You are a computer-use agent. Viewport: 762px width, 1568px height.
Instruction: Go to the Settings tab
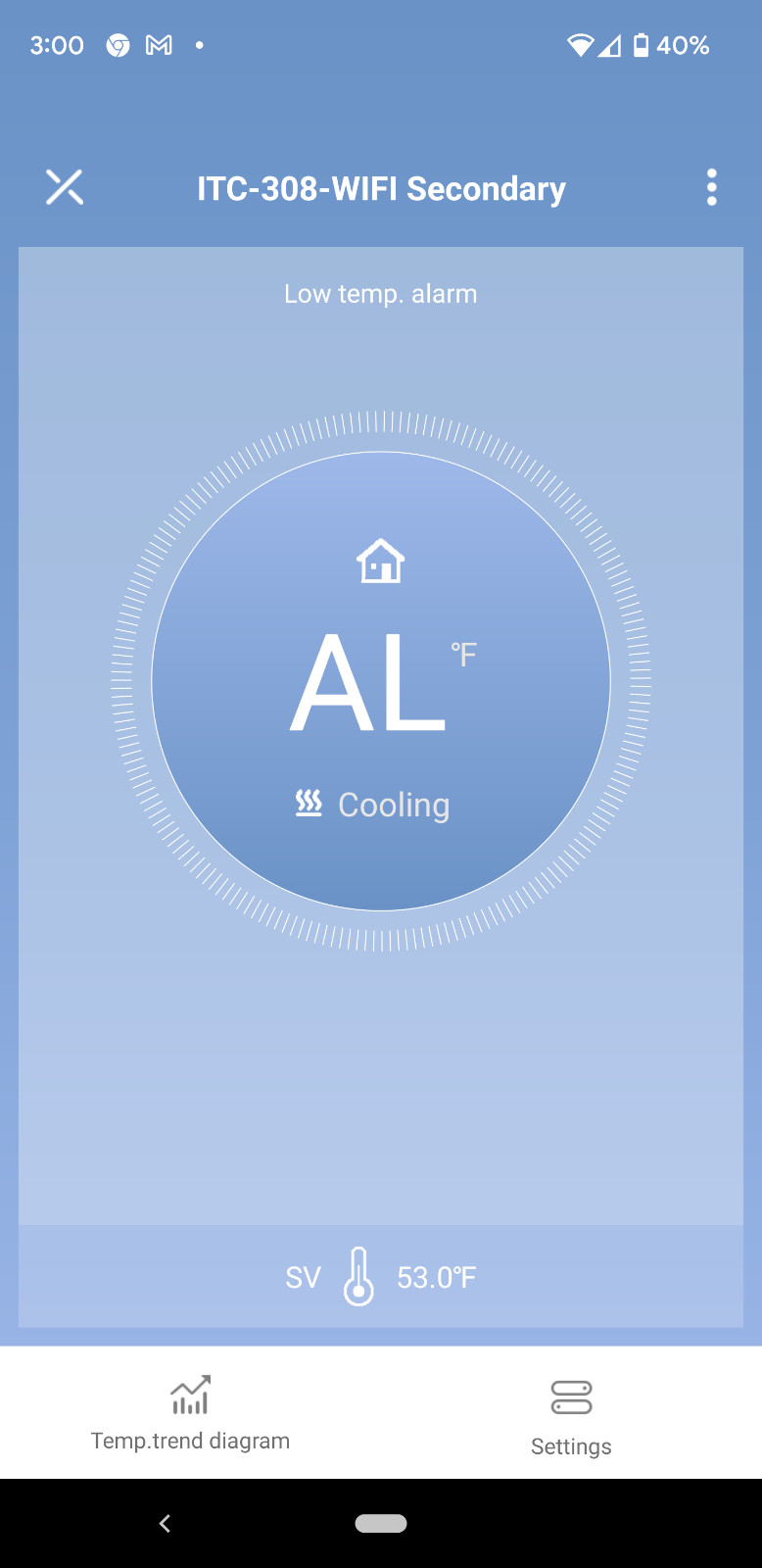pyautogui.click(x=571, y=1418)
